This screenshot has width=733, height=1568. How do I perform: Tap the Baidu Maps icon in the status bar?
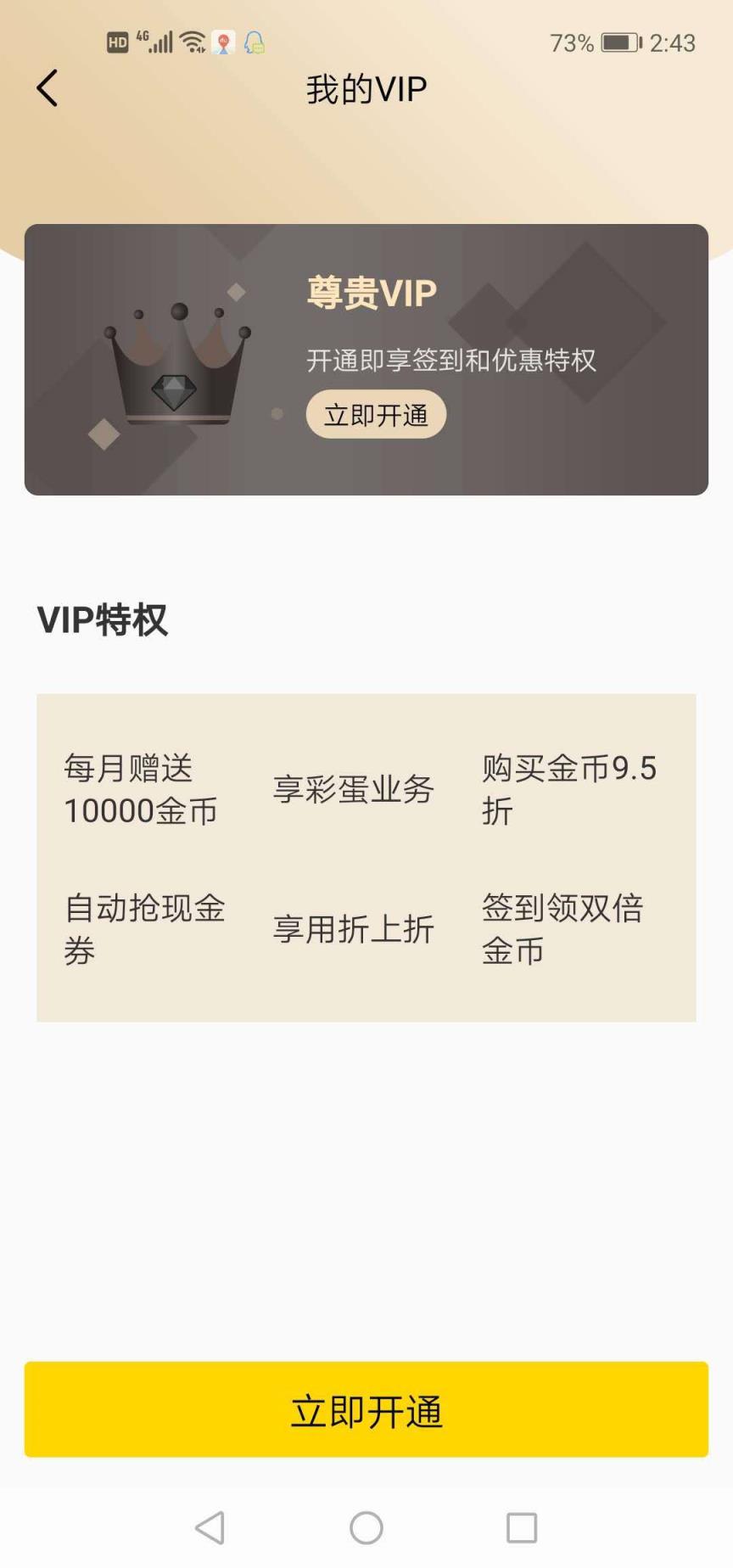tap(222, 42)
